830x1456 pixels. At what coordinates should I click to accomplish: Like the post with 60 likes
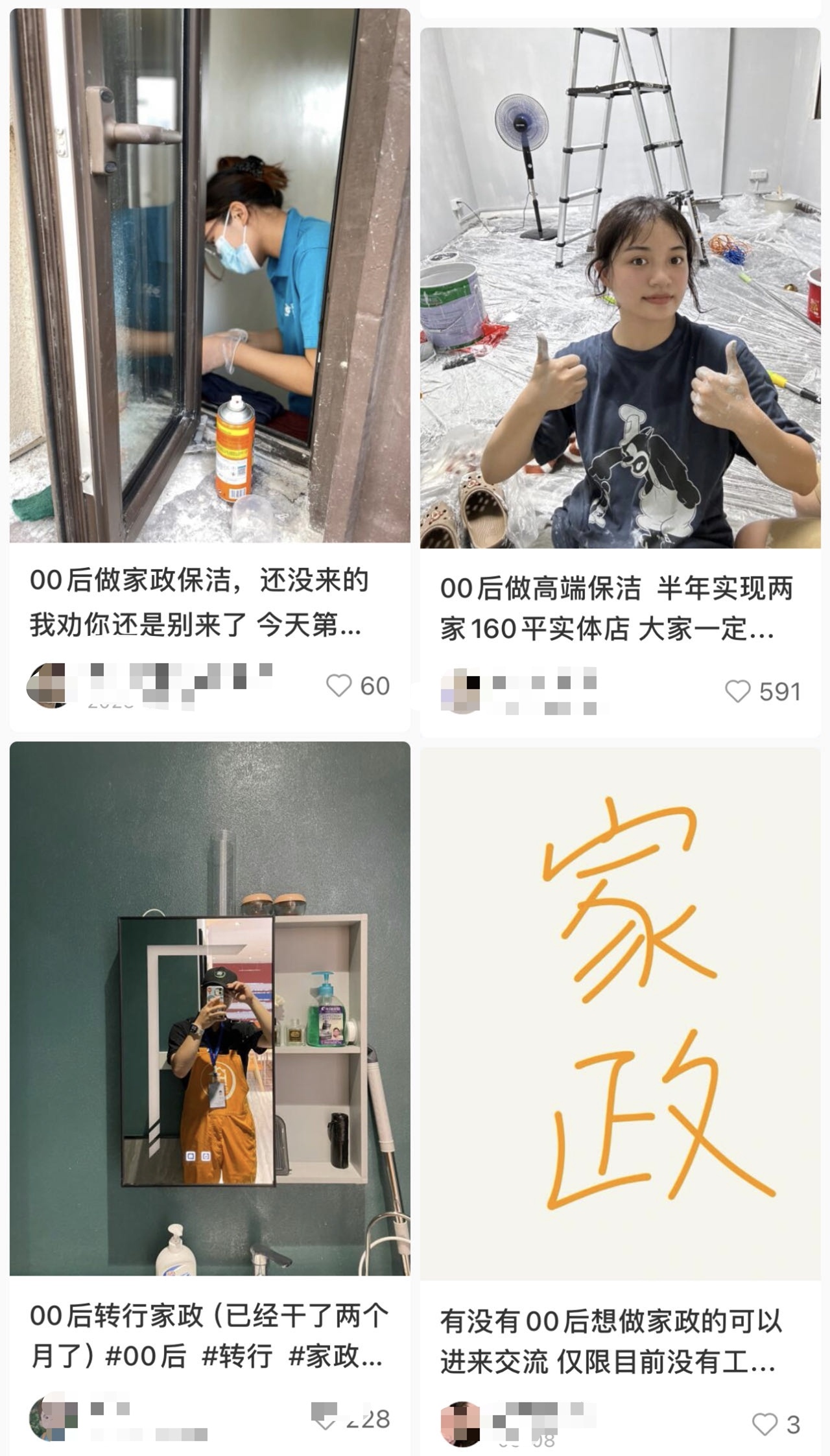coord(338,686)
